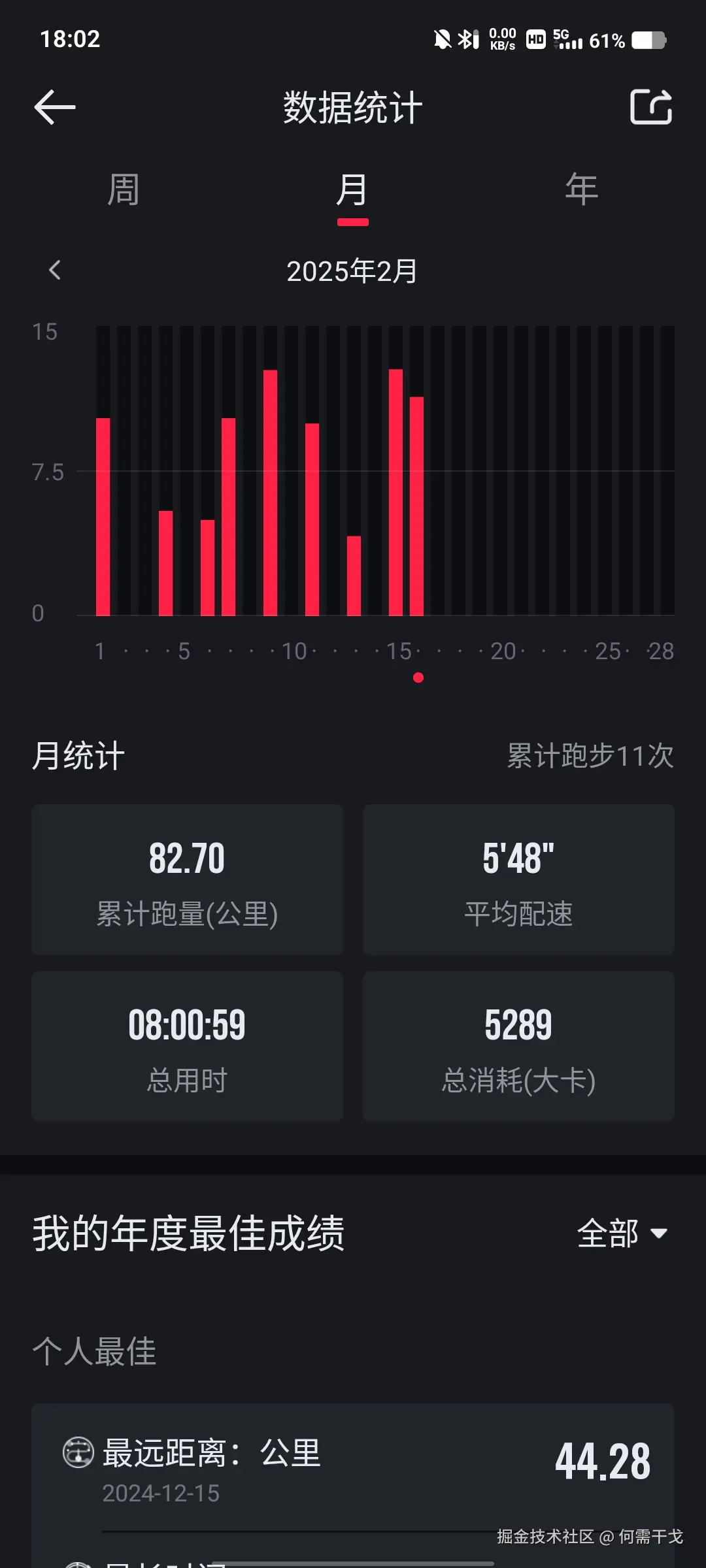The width and height of the screenshot is (706, 1568).
Task: Click the share icon in top right
Action: tap(651, 106)
